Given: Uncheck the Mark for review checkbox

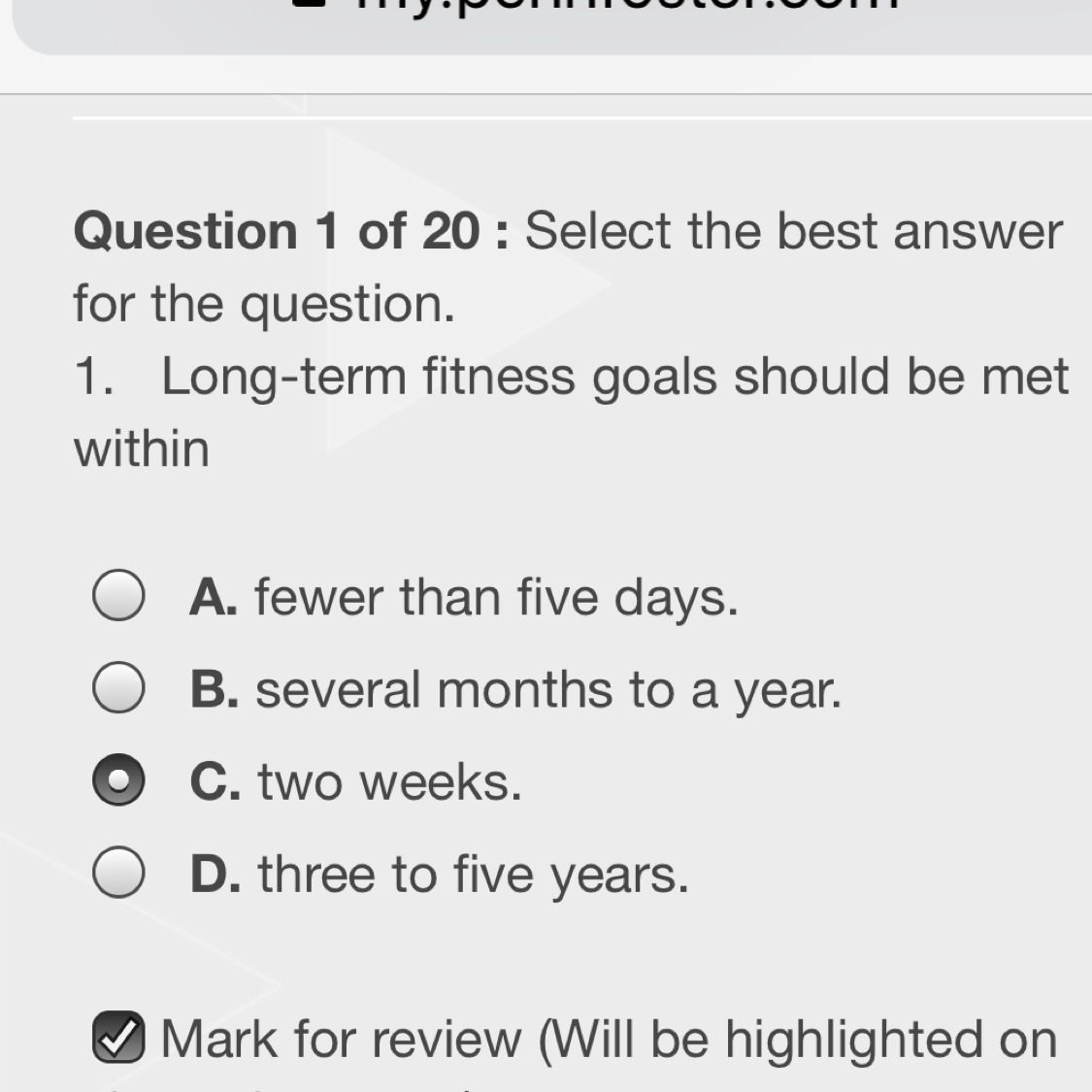Looking at the screenshot, I should [x=118, y=1038].
